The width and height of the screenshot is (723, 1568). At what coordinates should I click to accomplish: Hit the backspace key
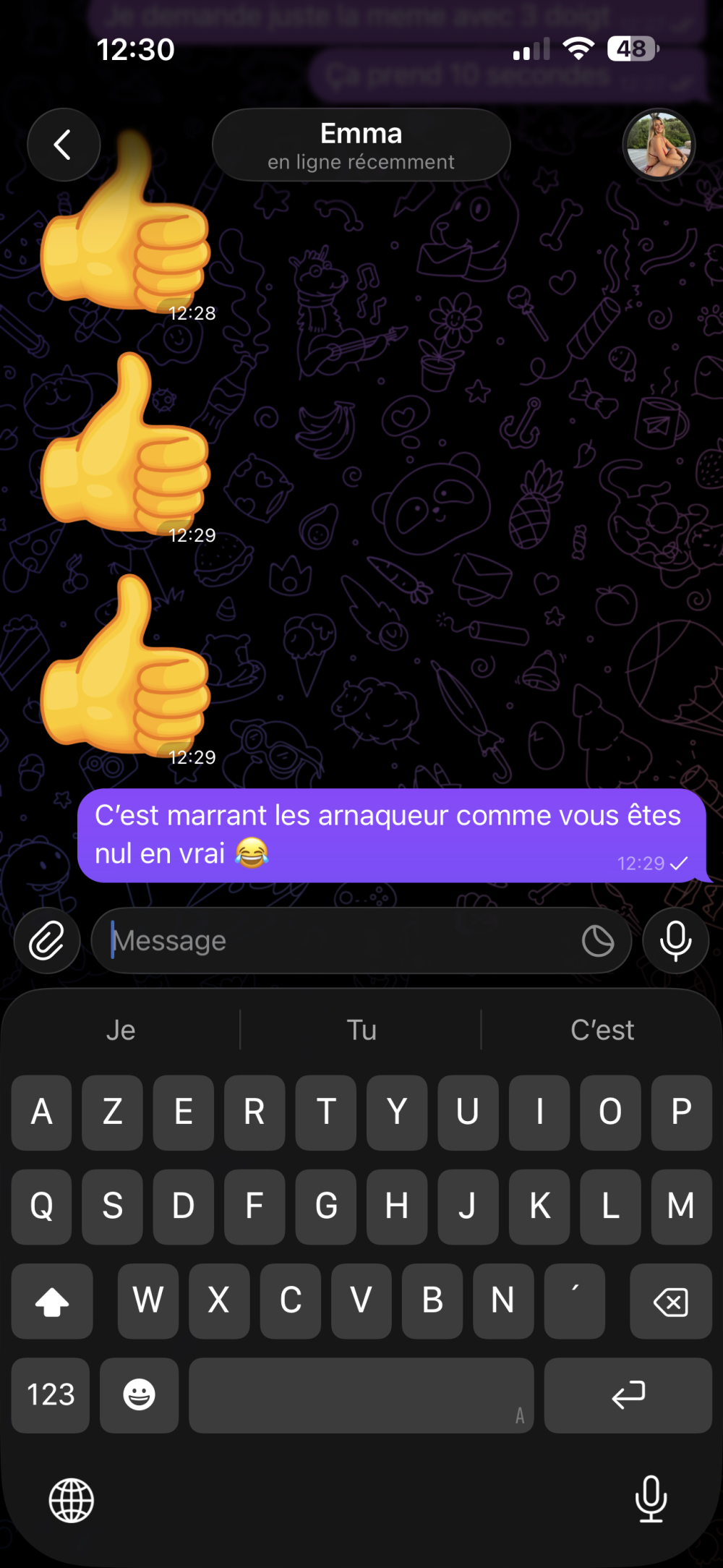coord(670,1301)
